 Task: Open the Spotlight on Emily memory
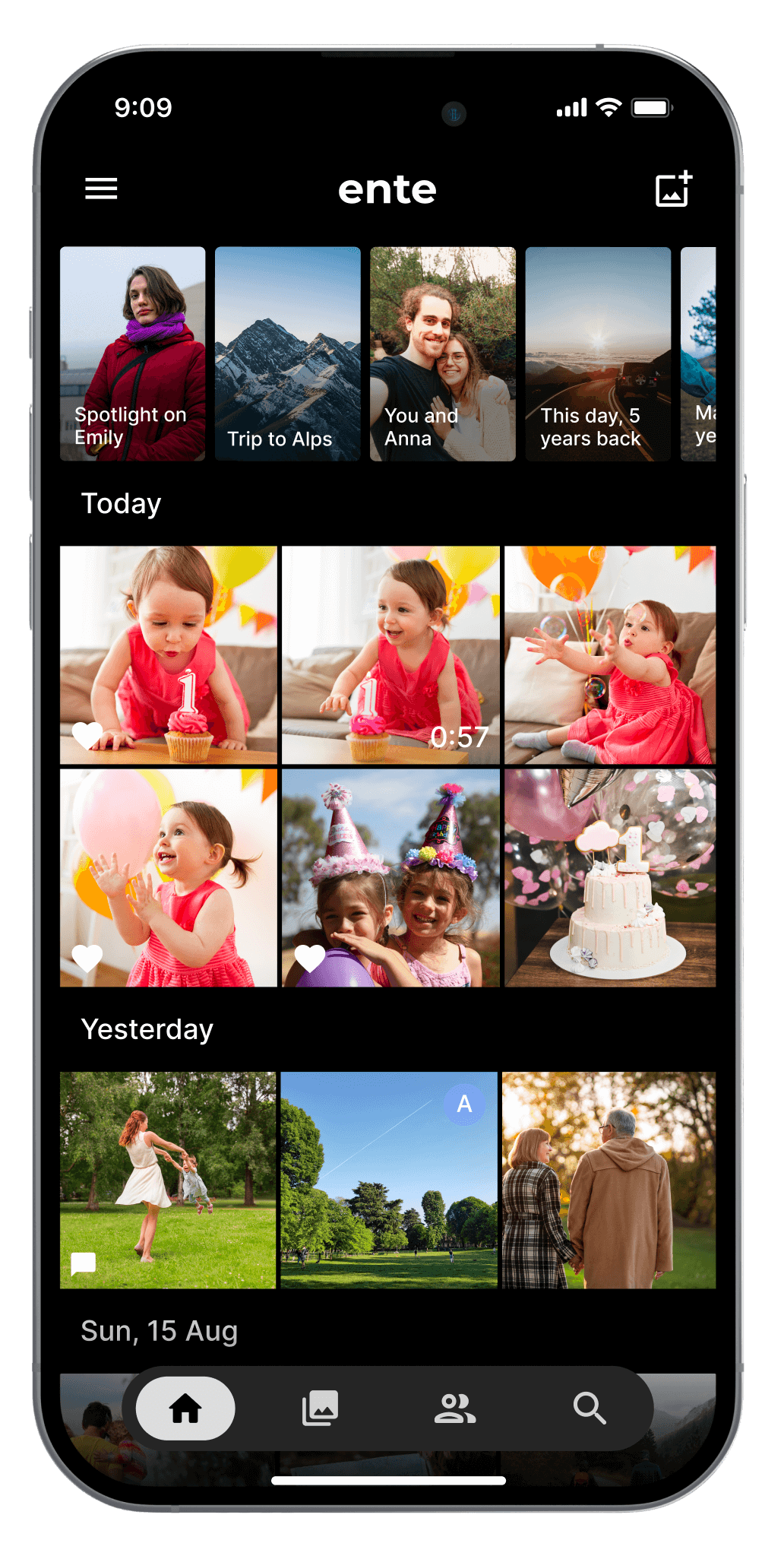coord(133,353)
